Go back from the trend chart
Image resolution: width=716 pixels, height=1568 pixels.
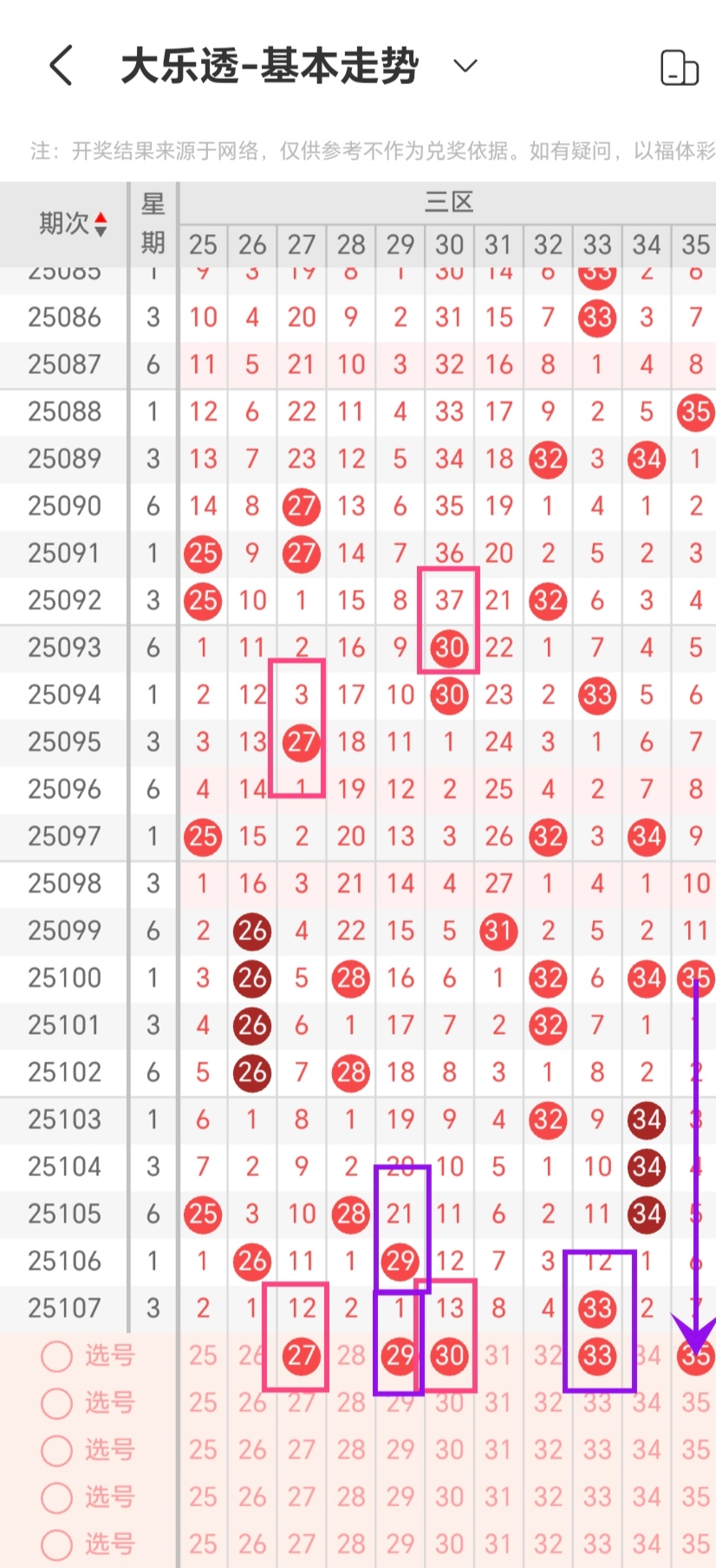tap(61, 66)
